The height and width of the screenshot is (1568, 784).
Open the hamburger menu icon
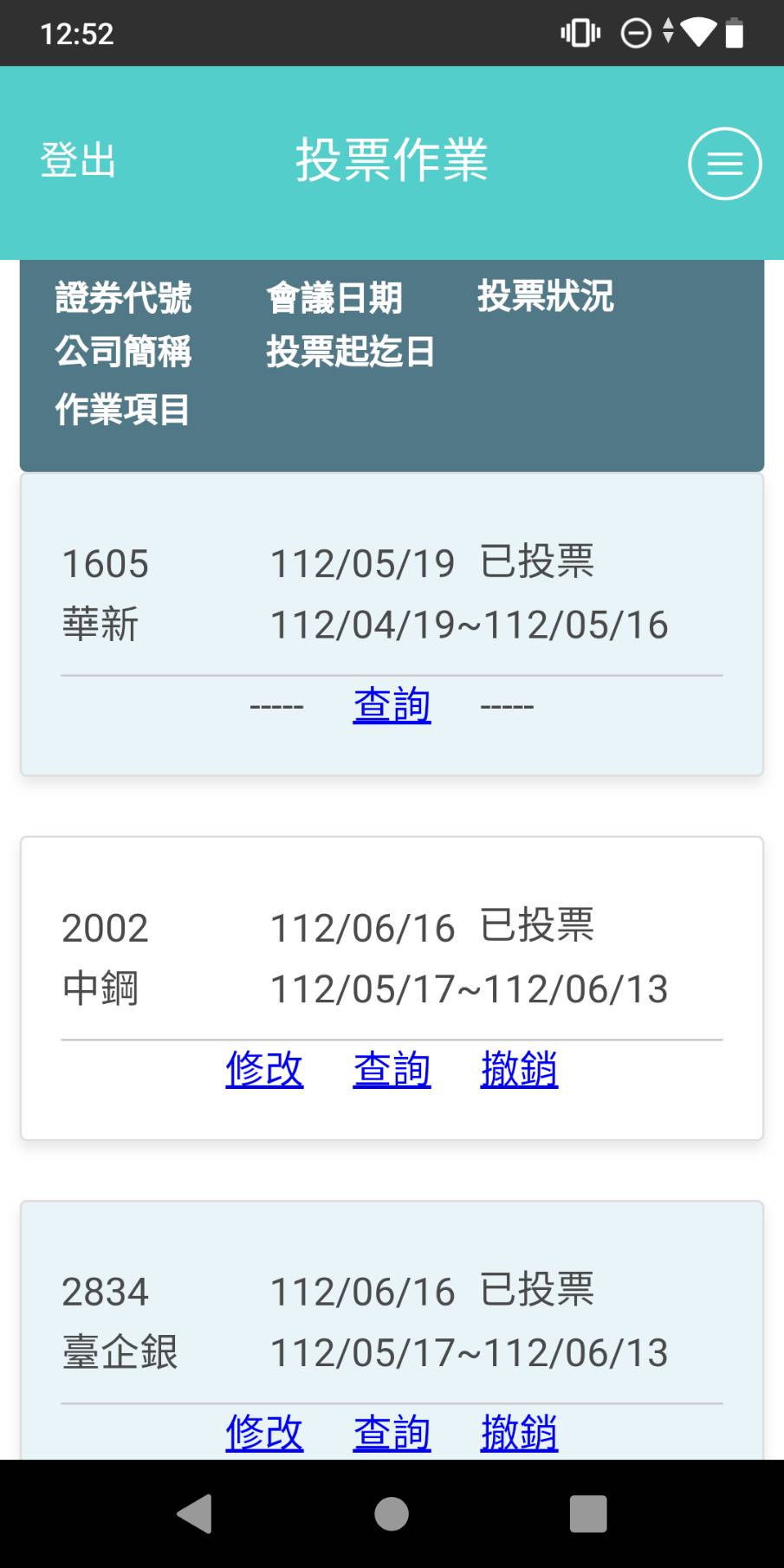click(724, 164)
